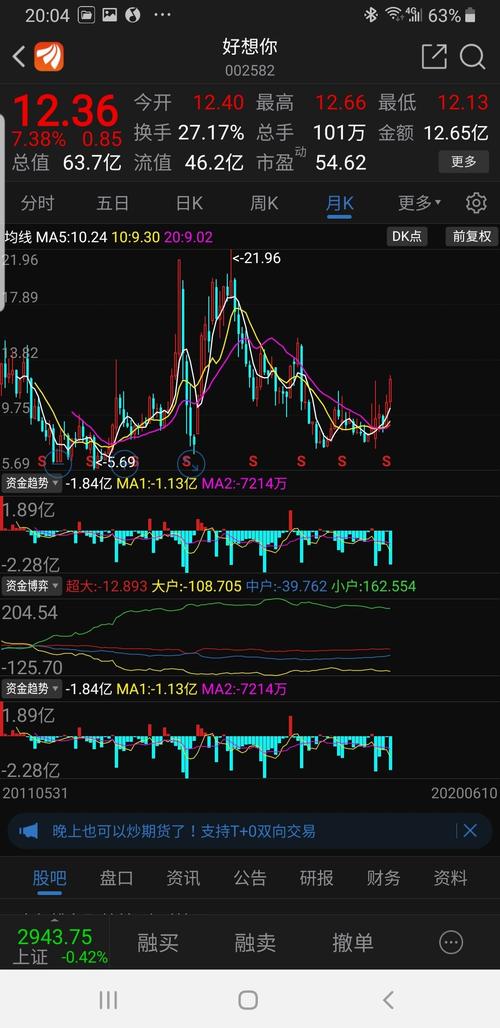Share this stock page
The image size is (500, 1028).
[434, 57]
